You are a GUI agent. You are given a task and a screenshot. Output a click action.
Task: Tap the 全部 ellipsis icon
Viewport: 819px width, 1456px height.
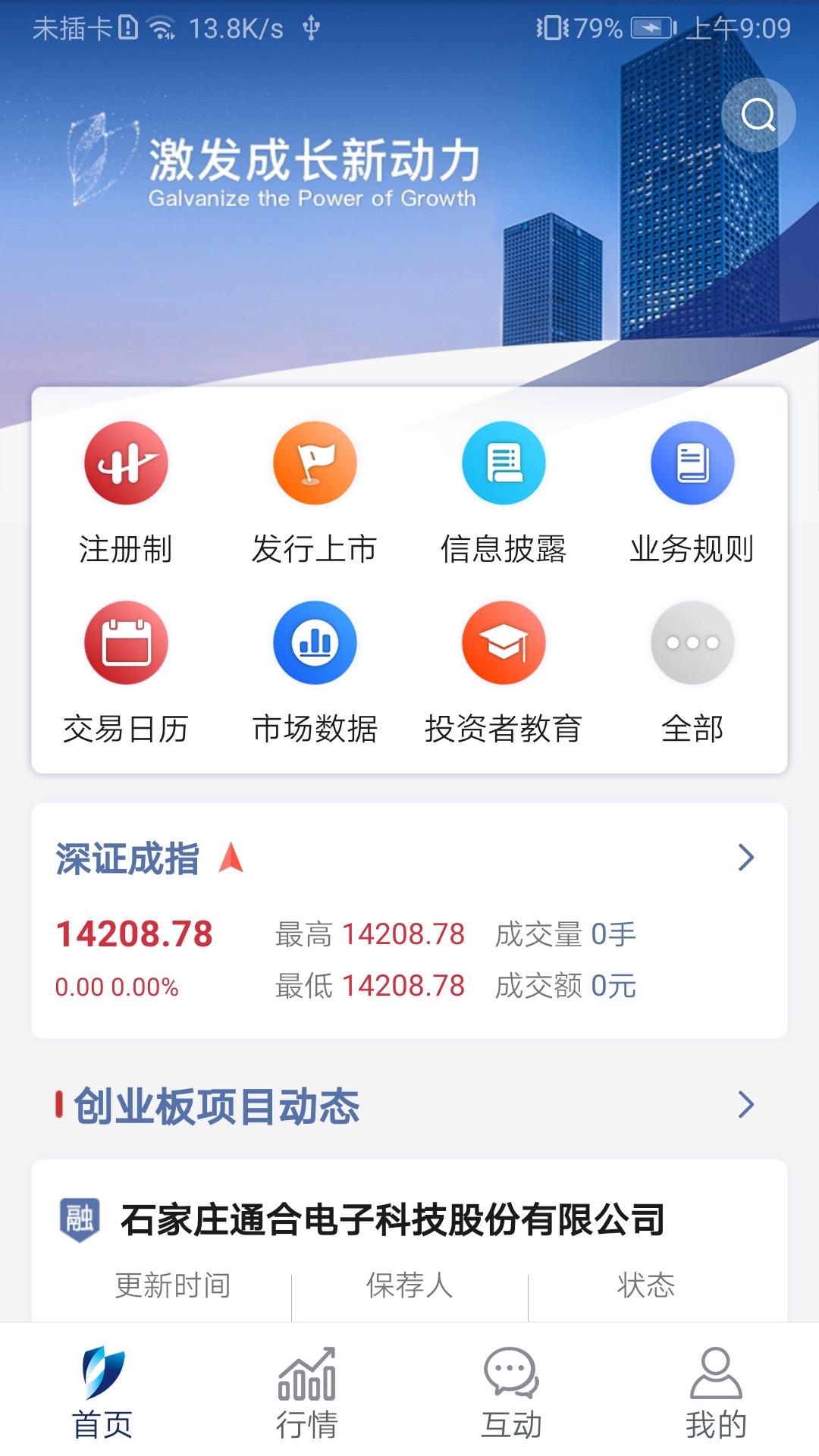click(x=692, y=642)
